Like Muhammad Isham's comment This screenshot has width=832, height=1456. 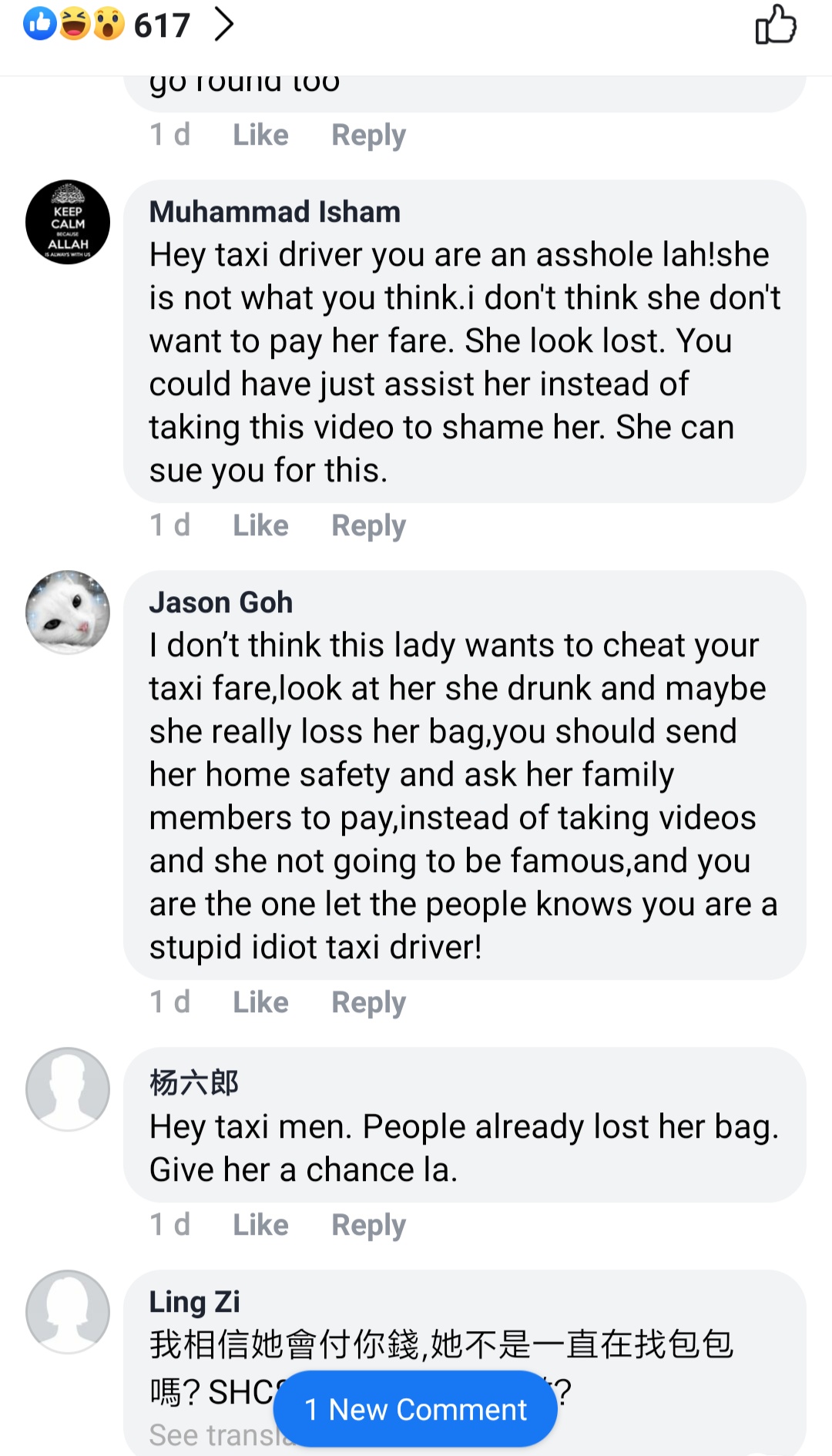tap(260, 525)
